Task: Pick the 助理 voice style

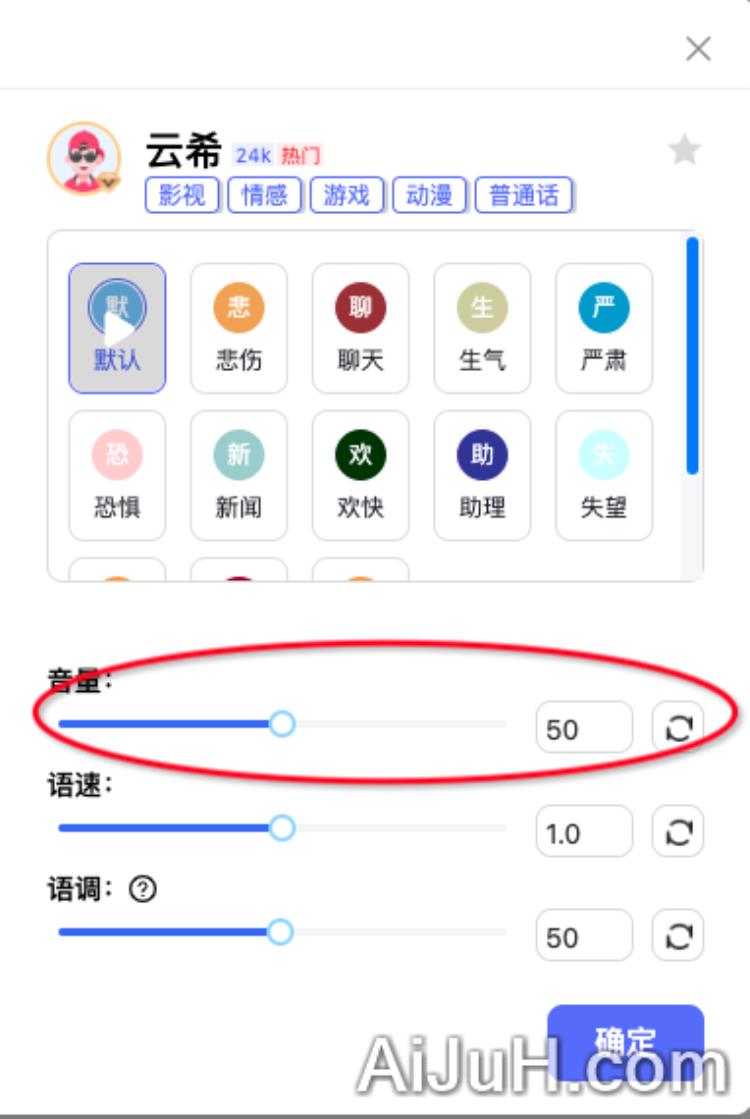Action: coord(482,475)
